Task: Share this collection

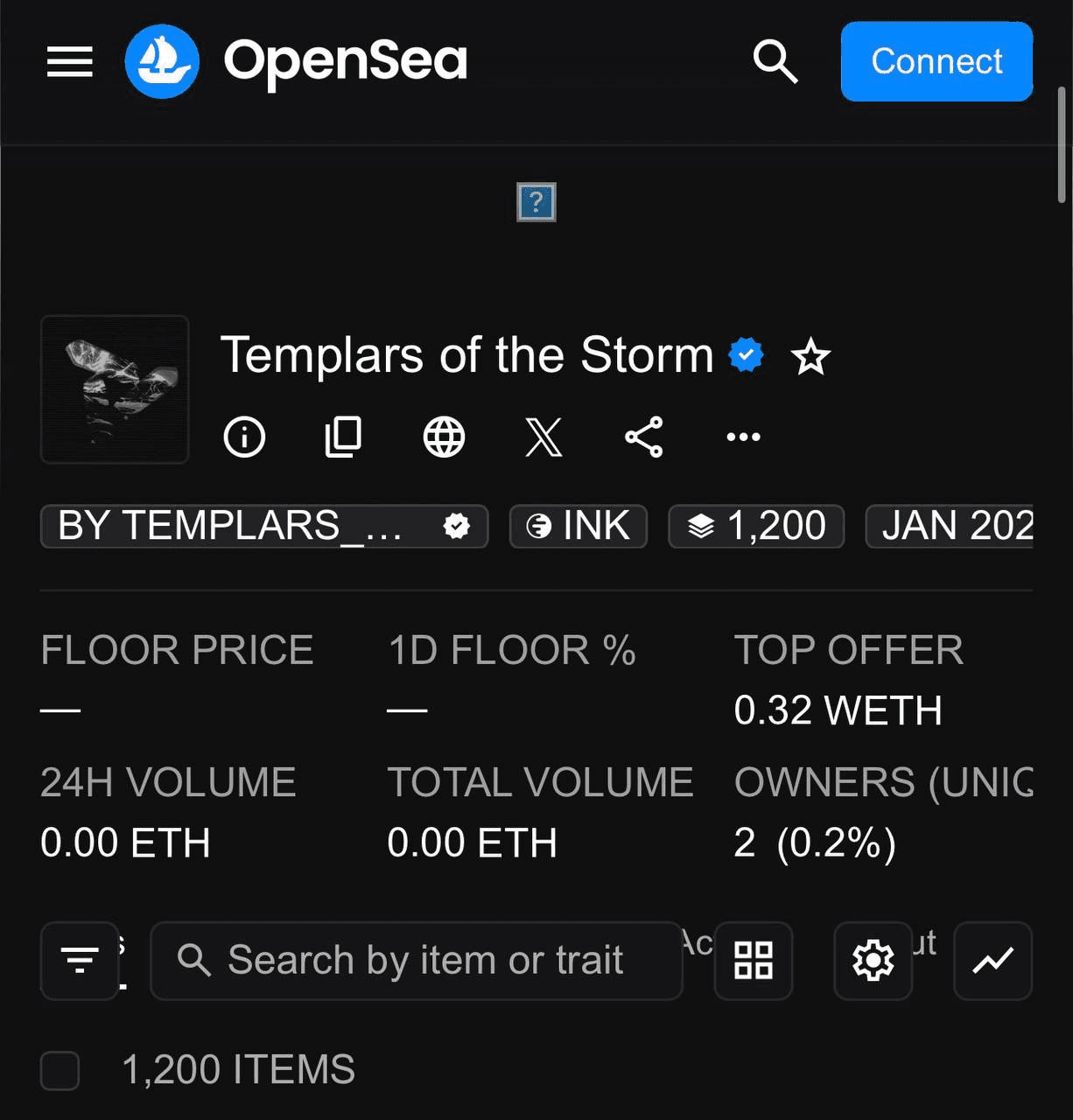Action: (644, 437)
